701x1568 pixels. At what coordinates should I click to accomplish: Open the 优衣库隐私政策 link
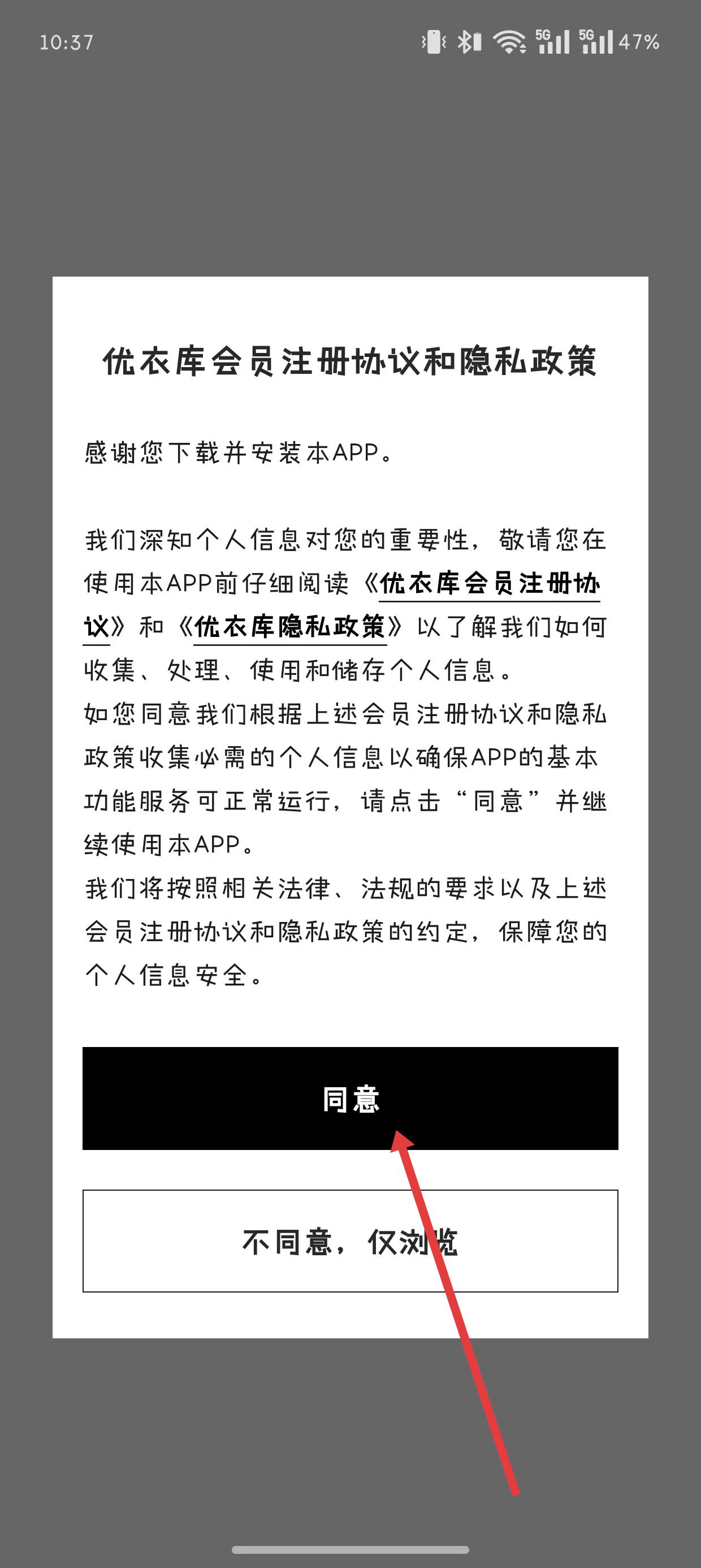pyautogui.click(x=290, y=627)
